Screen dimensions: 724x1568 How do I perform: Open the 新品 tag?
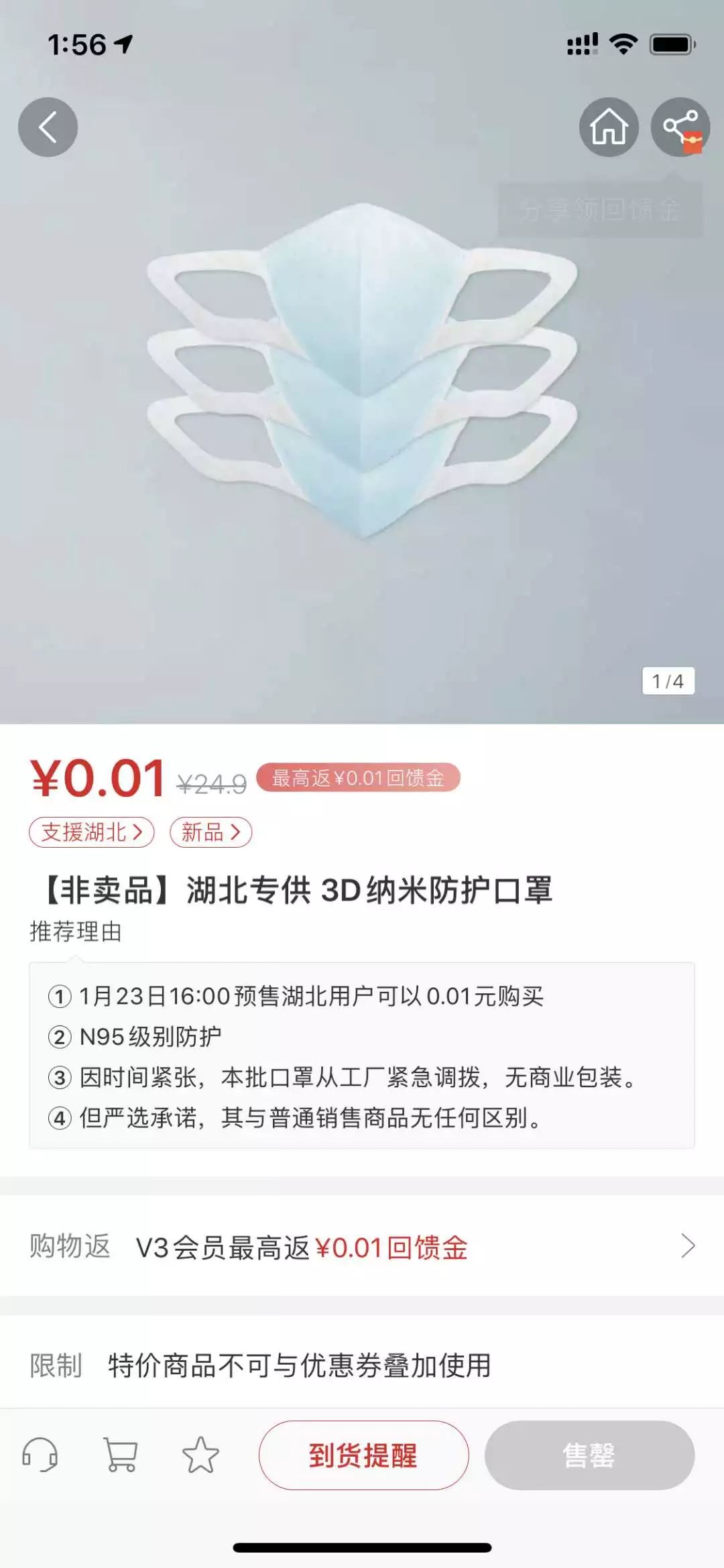[210, 832]
